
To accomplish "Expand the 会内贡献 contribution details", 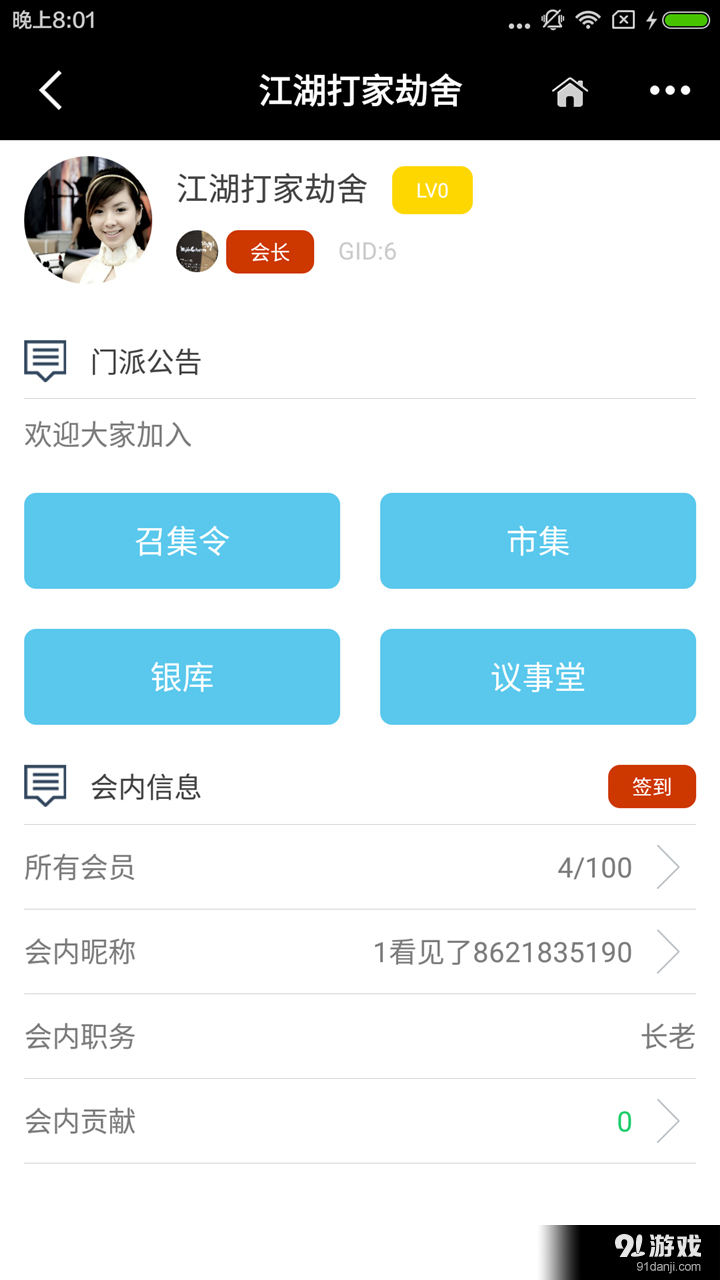I will [360, 1121].
